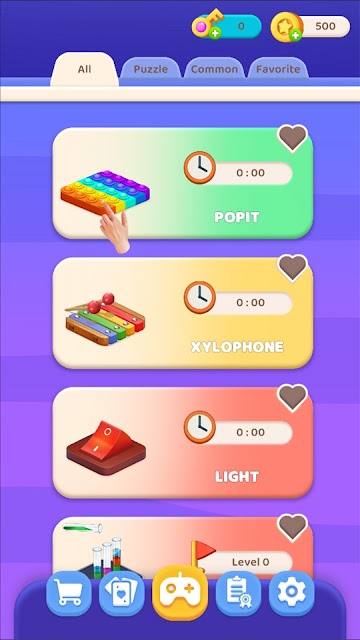Switch to the Common tab
This screenshot has width=360, height=640.
point(214,69)
